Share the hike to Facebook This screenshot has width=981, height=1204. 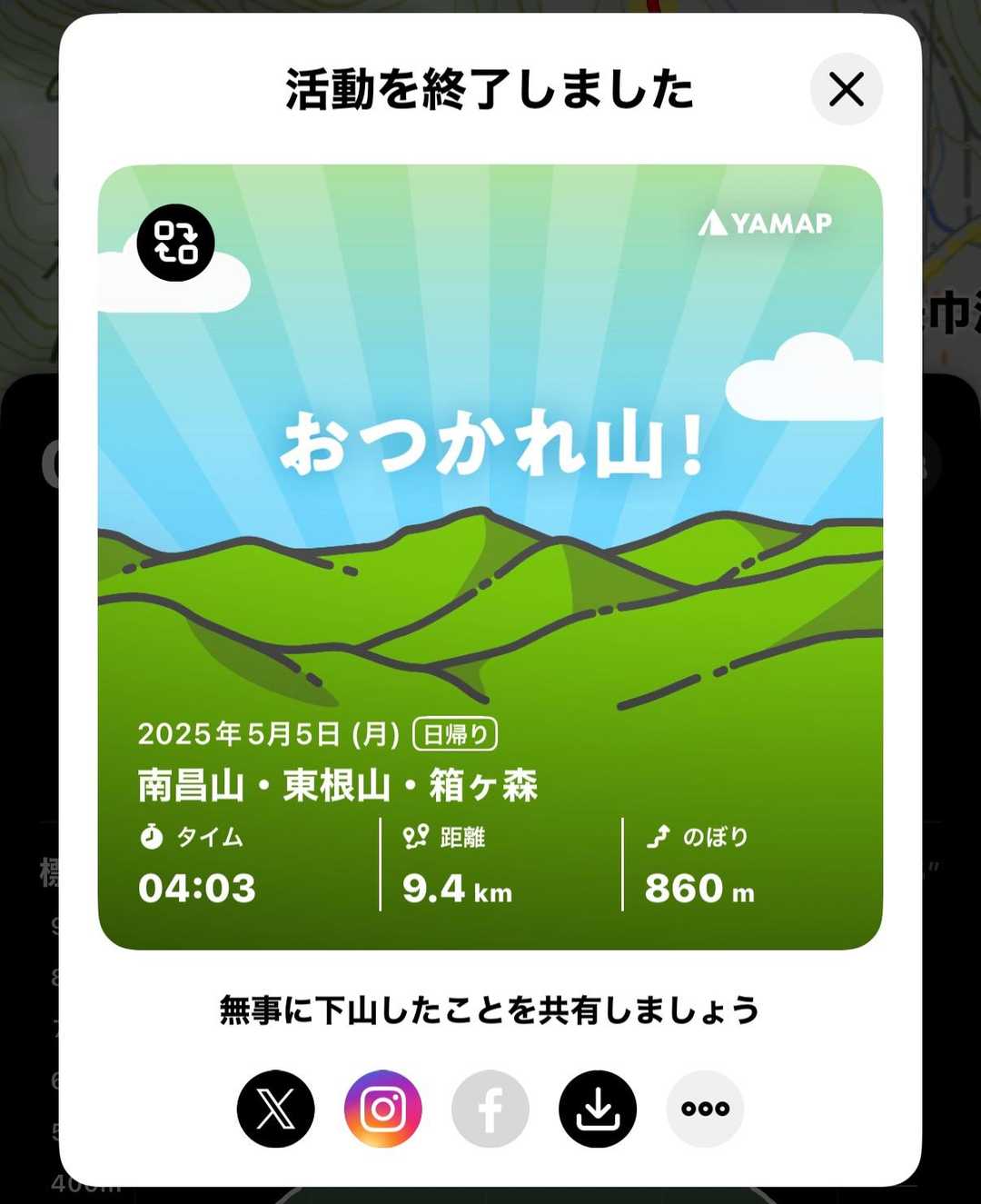tap(490, 1109)
